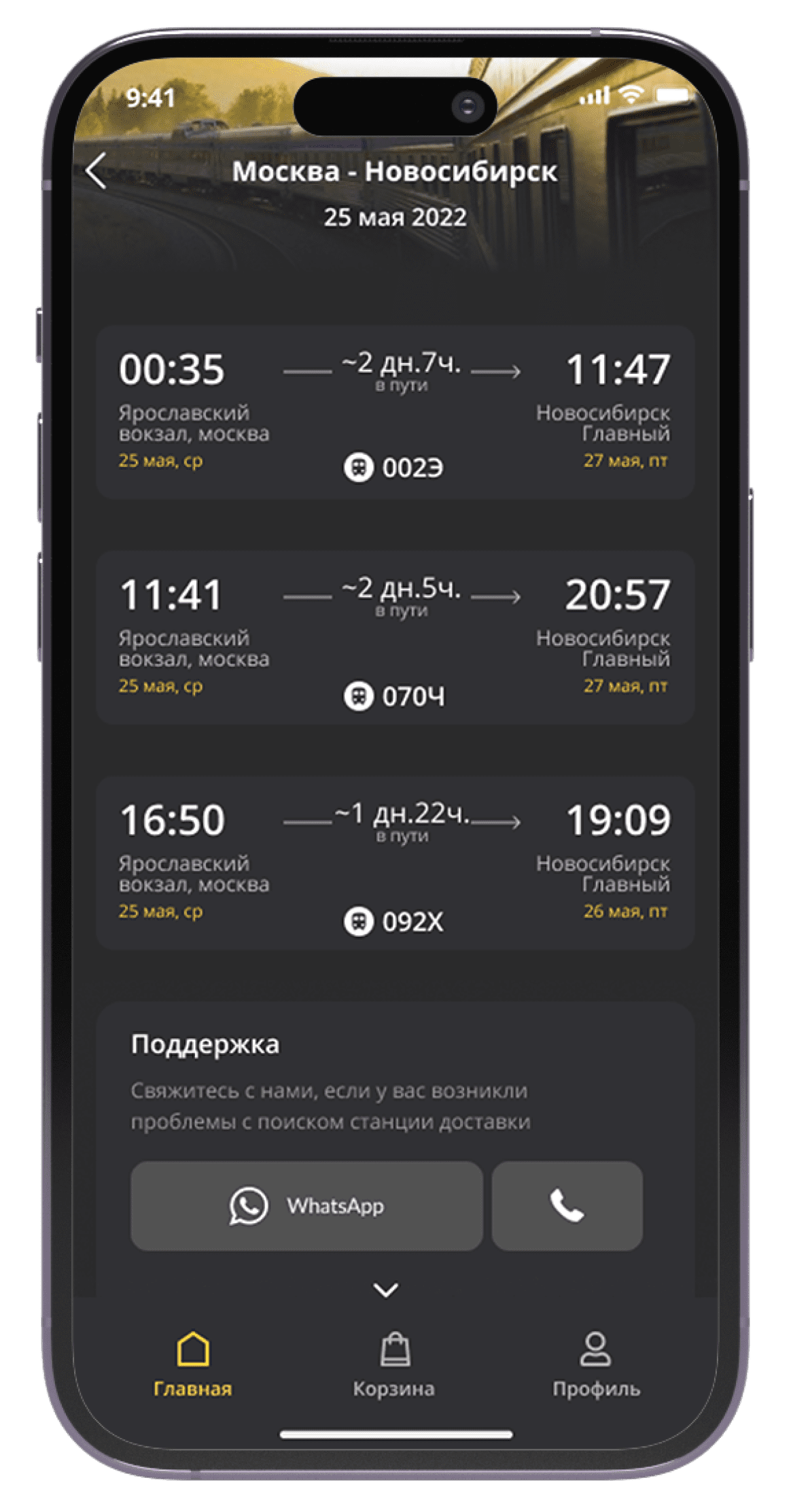Select train 070Ч departing at 11:41
The height and width of the screenshot is (1512, 791).
click(395, 638)
